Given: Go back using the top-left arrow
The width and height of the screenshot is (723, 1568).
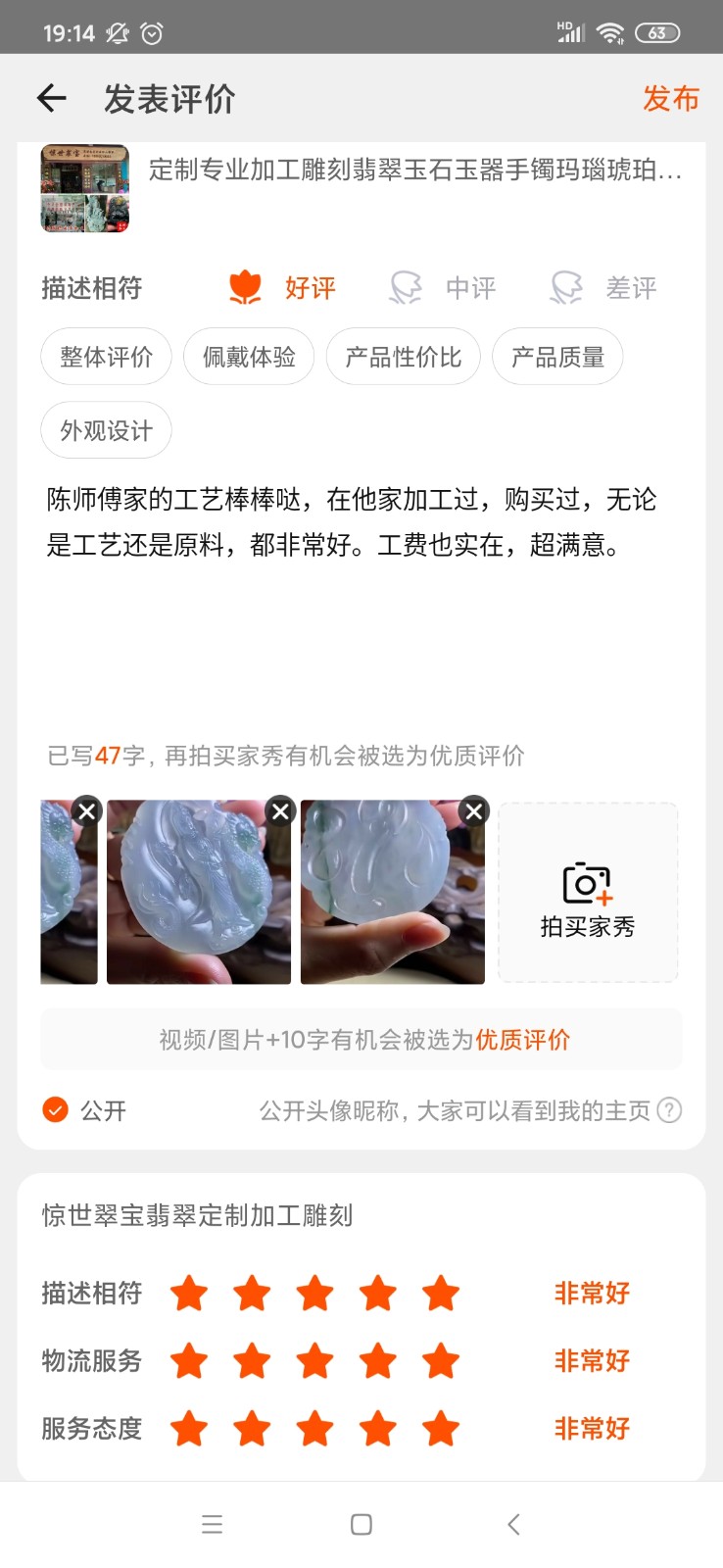Looking at the screenshot, I should pos(51,98).
